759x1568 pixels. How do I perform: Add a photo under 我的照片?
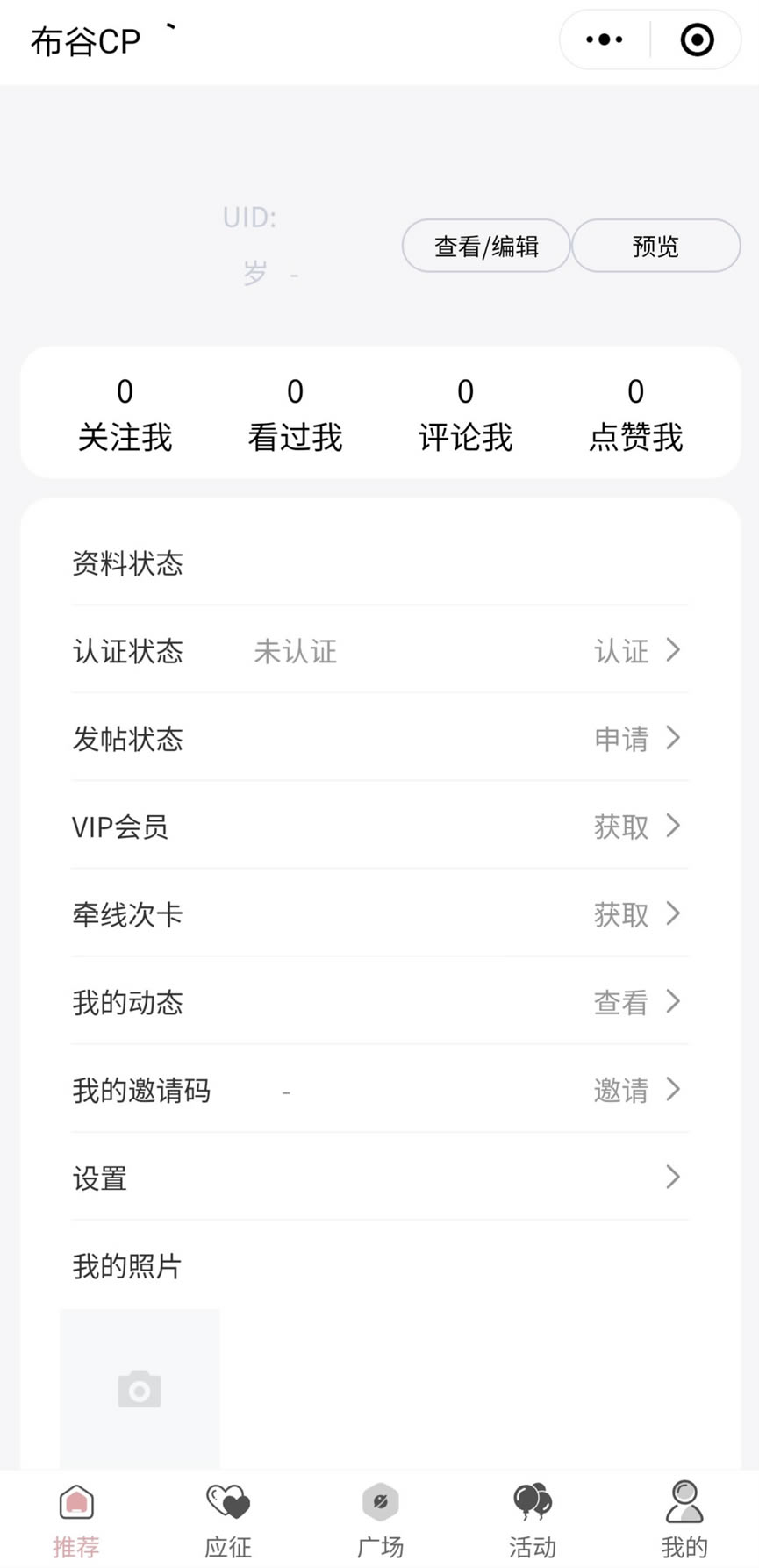pyautogui.click(x=140, y=1389)
